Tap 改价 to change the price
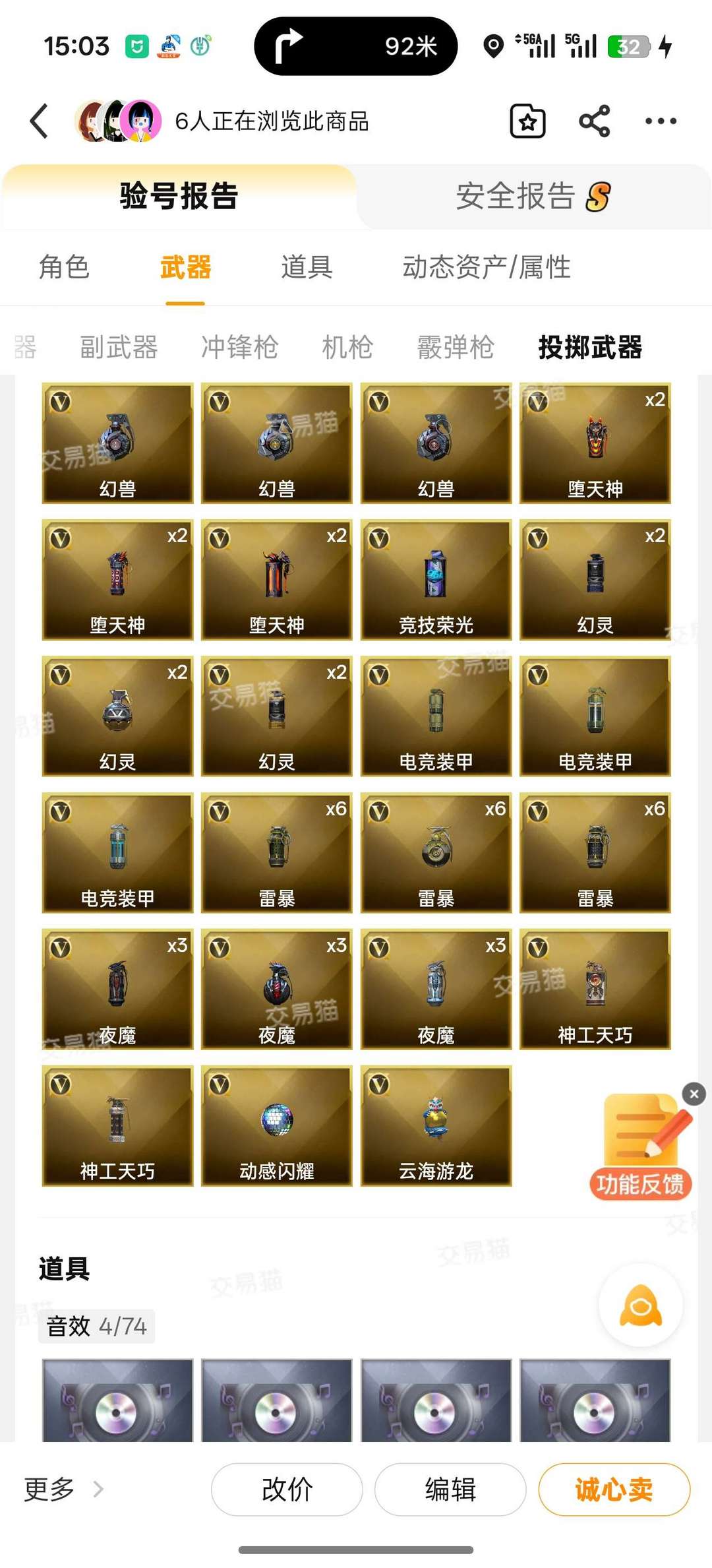This screenshot has width=712, height=1568. click(x=287, y=1490)
